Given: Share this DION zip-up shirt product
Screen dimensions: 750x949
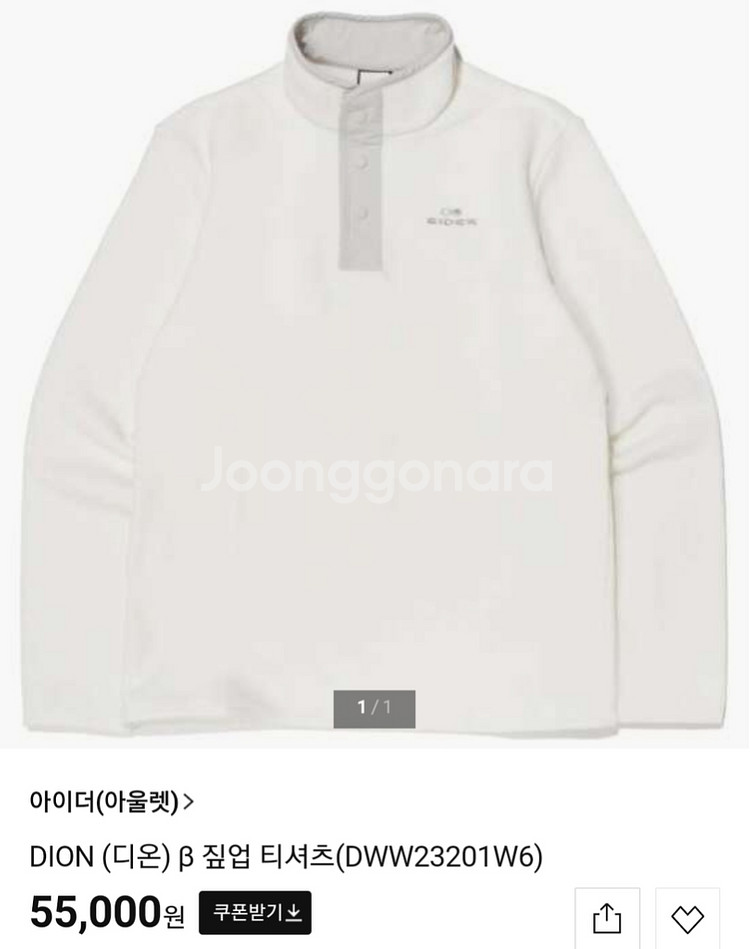Looking at the screenshot, I should pyautogui.click(x=607, y=918).
